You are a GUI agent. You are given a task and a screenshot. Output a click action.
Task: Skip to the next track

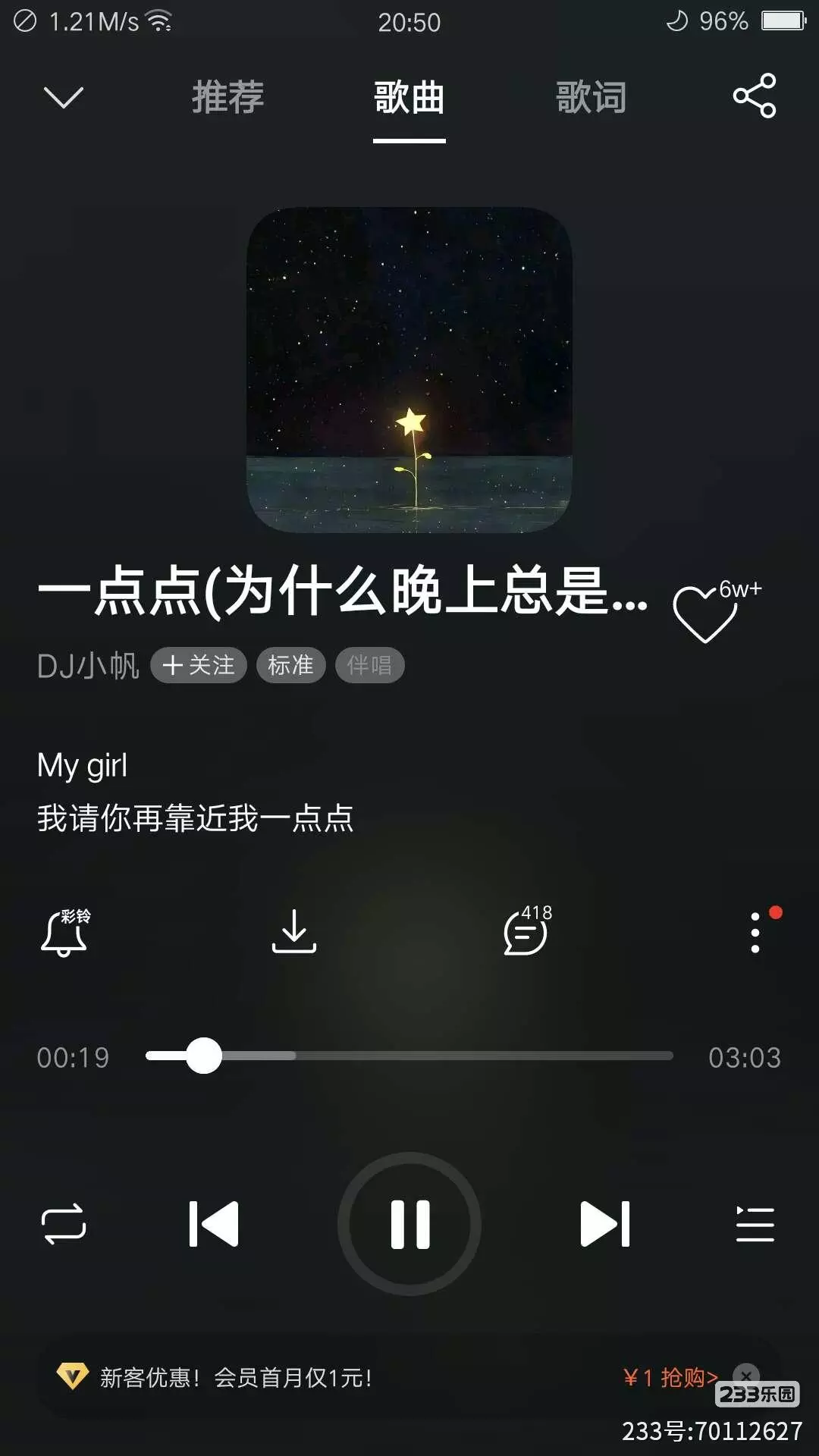pyautogui.click(x=604, y=1224)
